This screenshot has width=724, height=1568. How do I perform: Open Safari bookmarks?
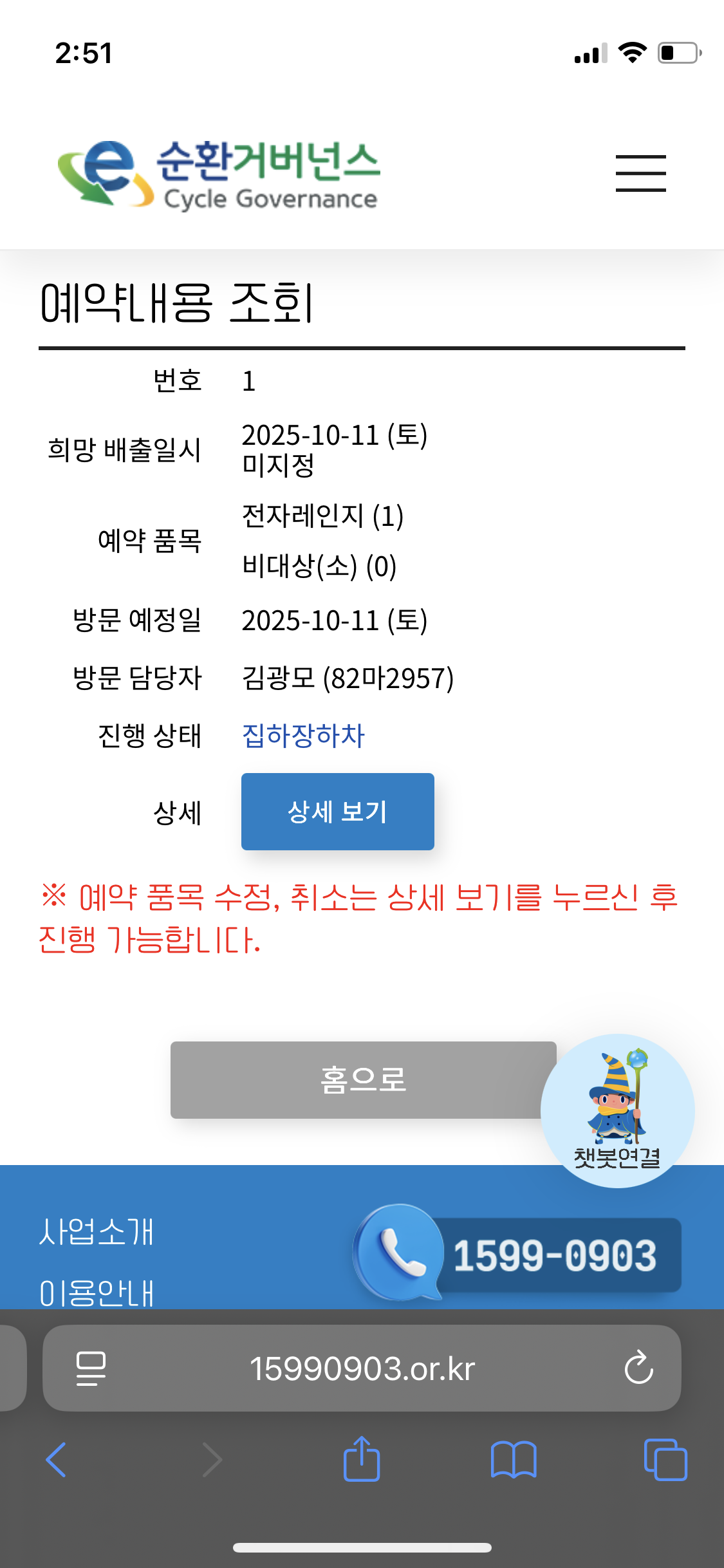point(513,1460)
